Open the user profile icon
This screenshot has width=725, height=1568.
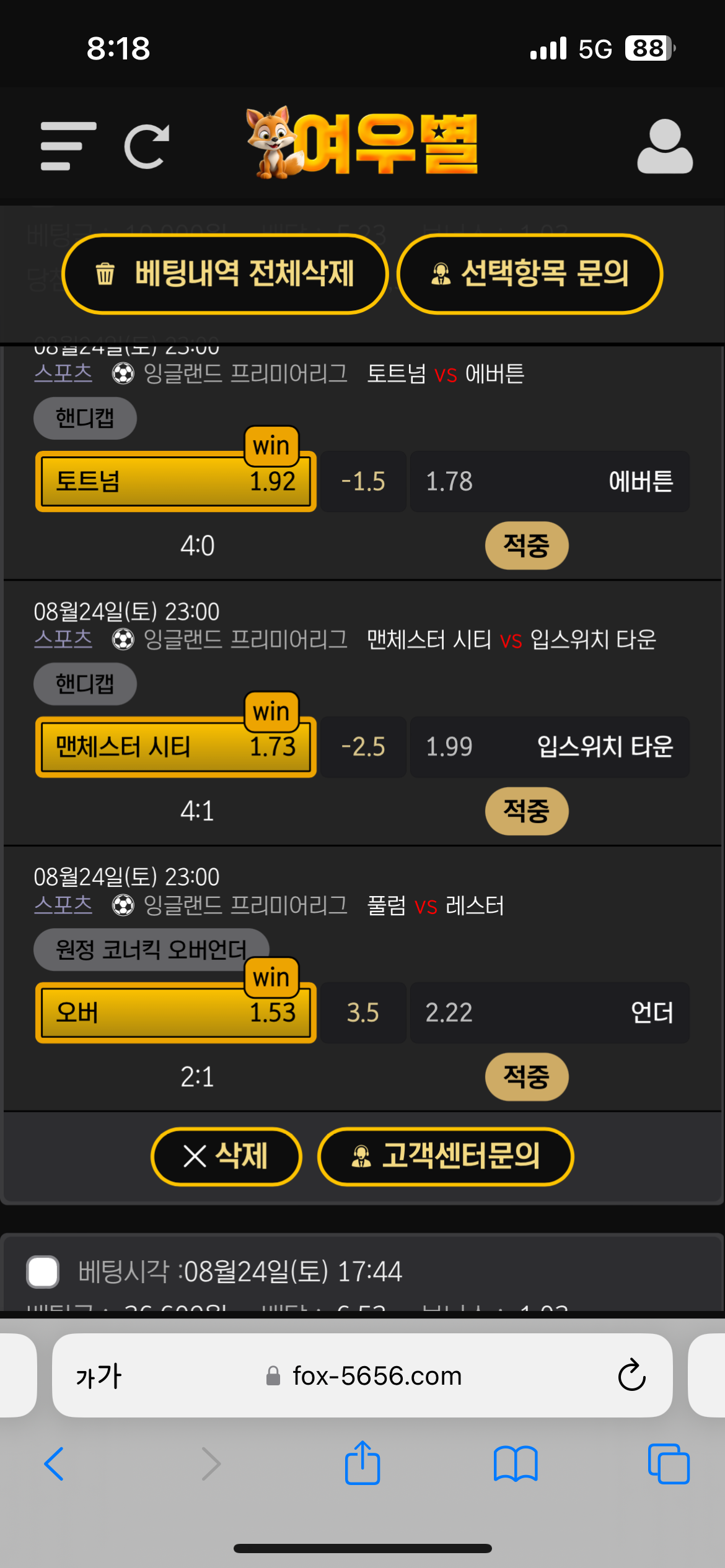pyautogui.click(x=664, y=146)
